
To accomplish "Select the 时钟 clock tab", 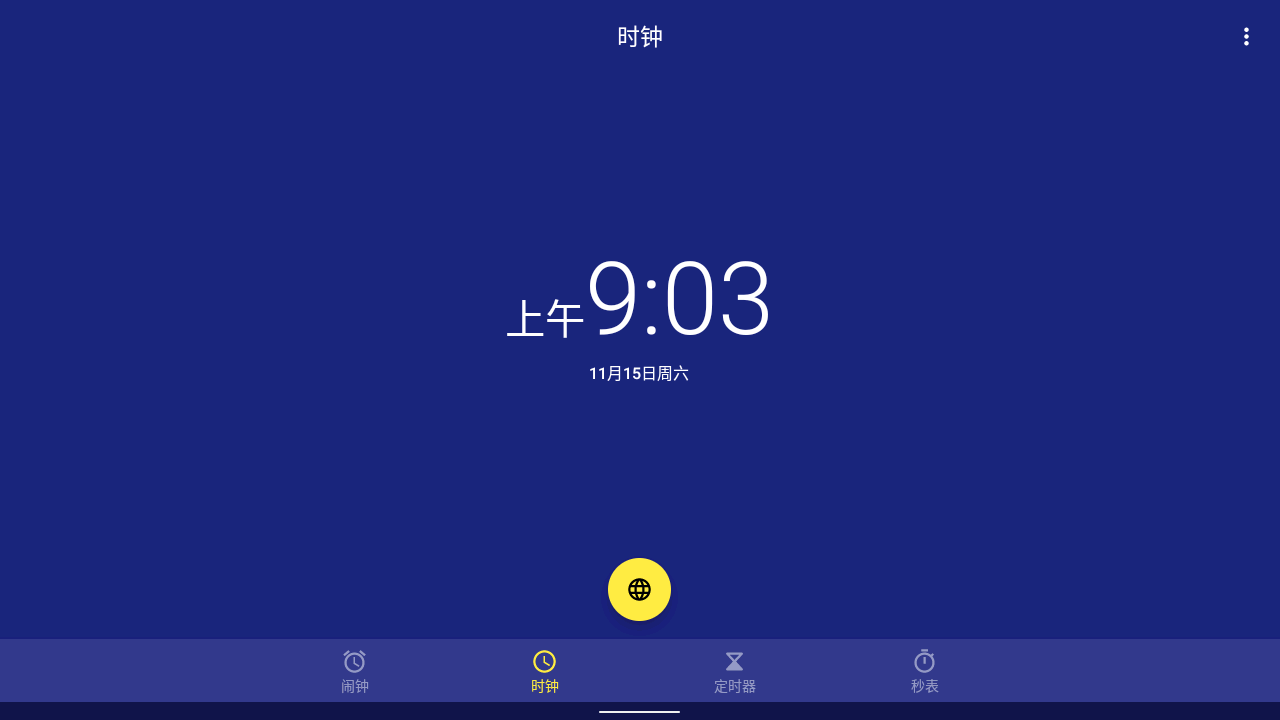I will 545,671.
